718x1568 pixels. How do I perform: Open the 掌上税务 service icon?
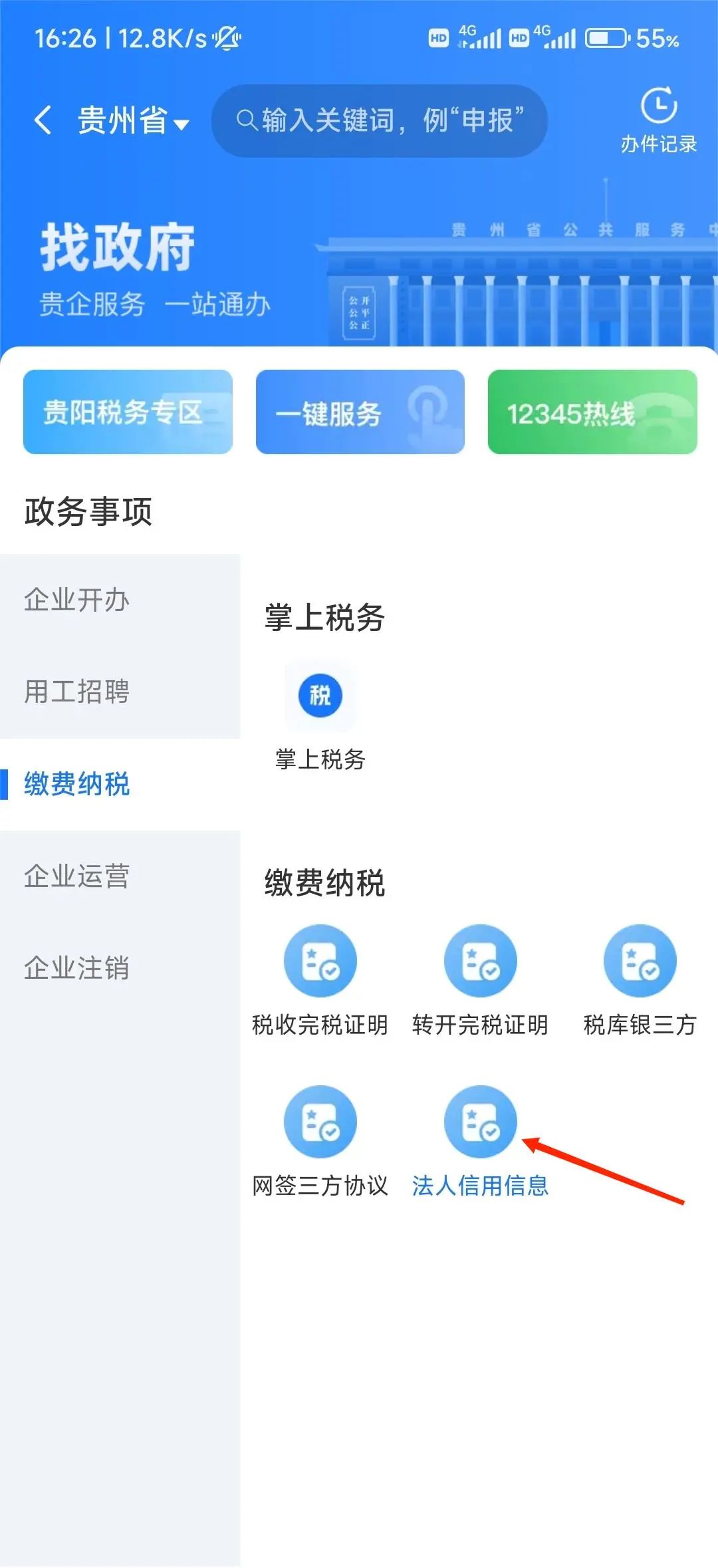coord(320,695)
